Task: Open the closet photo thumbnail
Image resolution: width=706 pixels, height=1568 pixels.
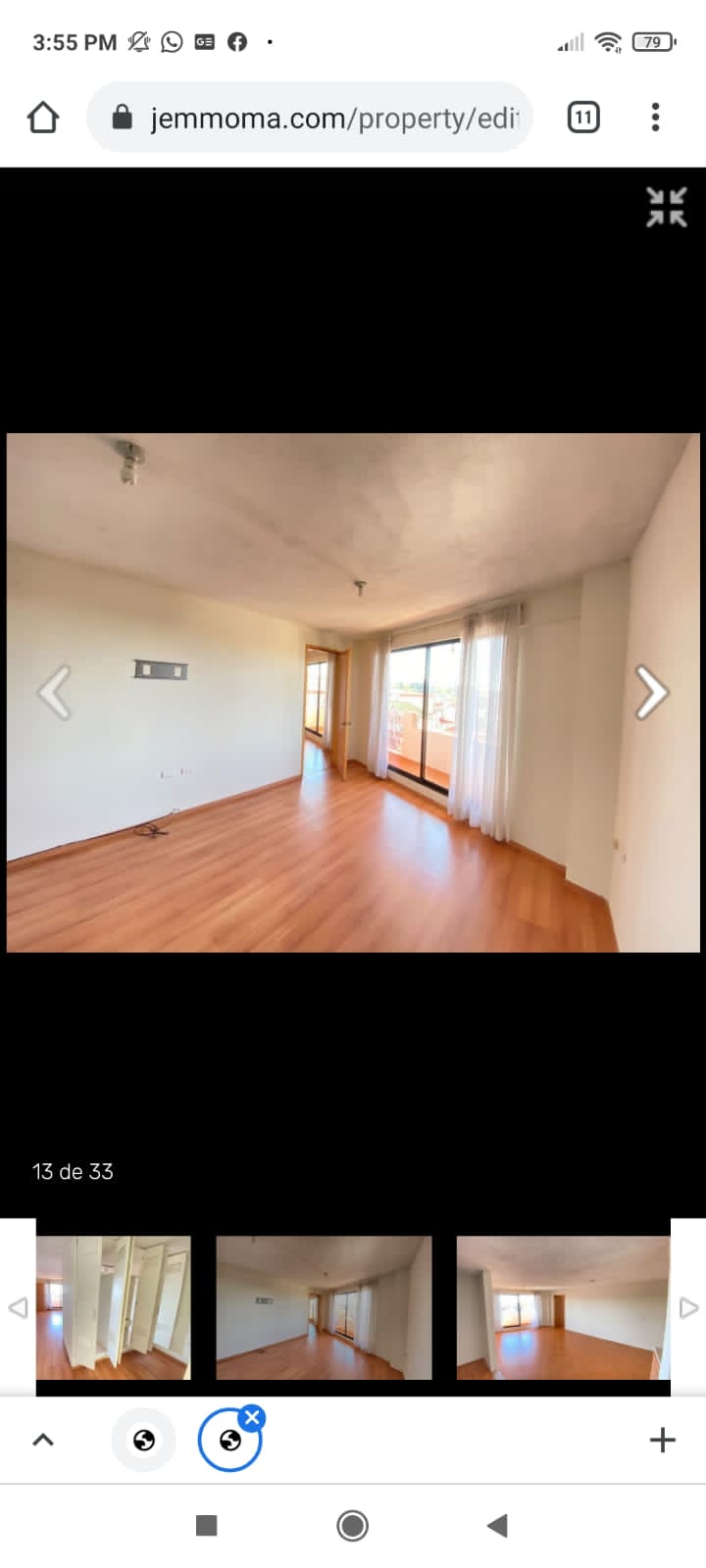Action: click(114, 1307)
